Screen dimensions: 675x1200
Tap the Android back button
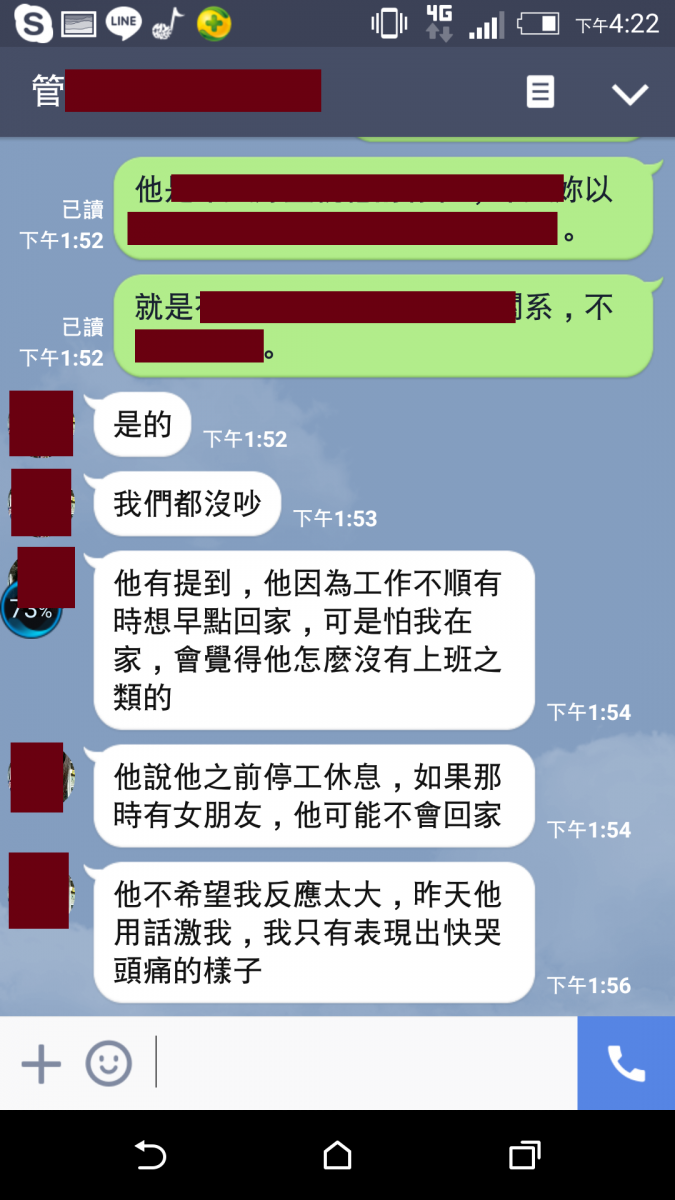[150, 1156]
